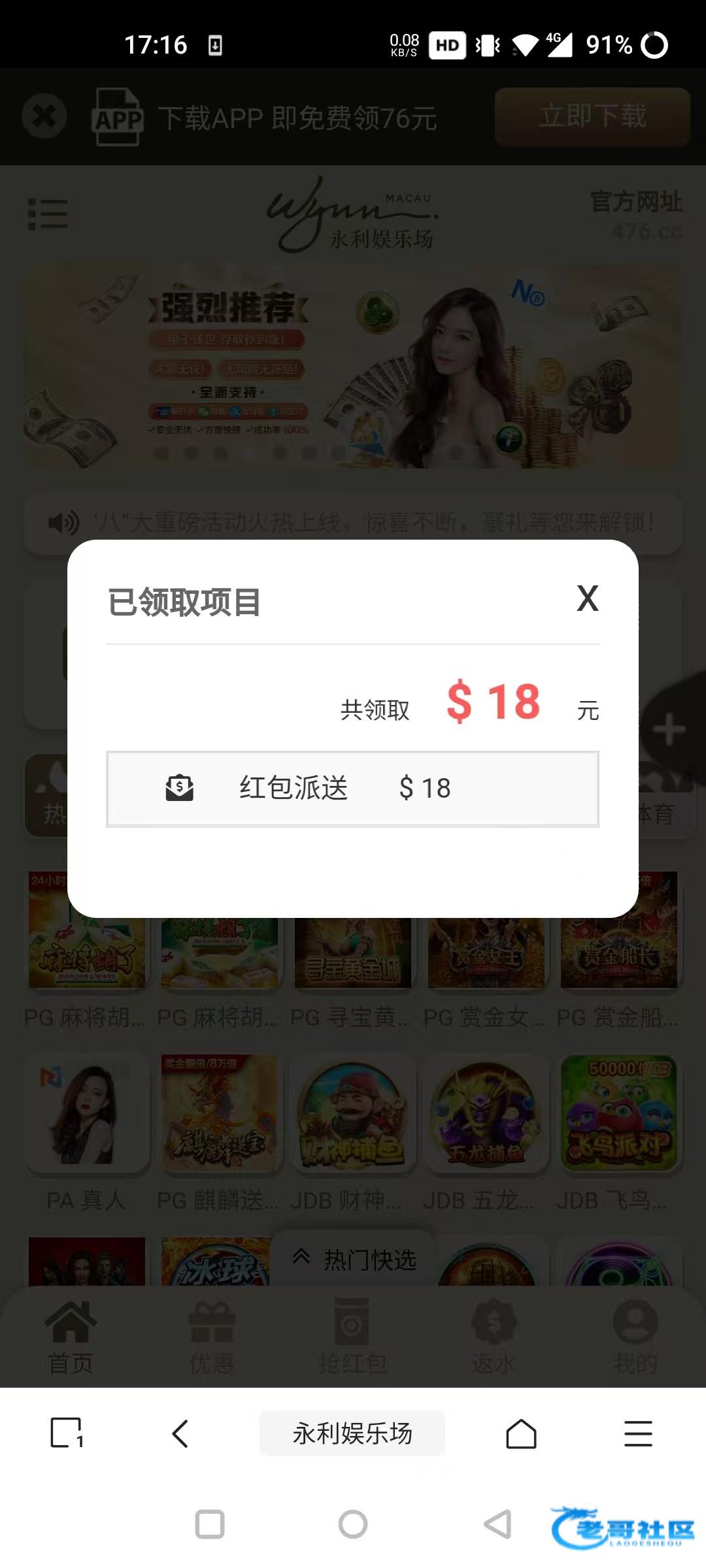Close the 已领取项目 dialog

tap(587, 598)
